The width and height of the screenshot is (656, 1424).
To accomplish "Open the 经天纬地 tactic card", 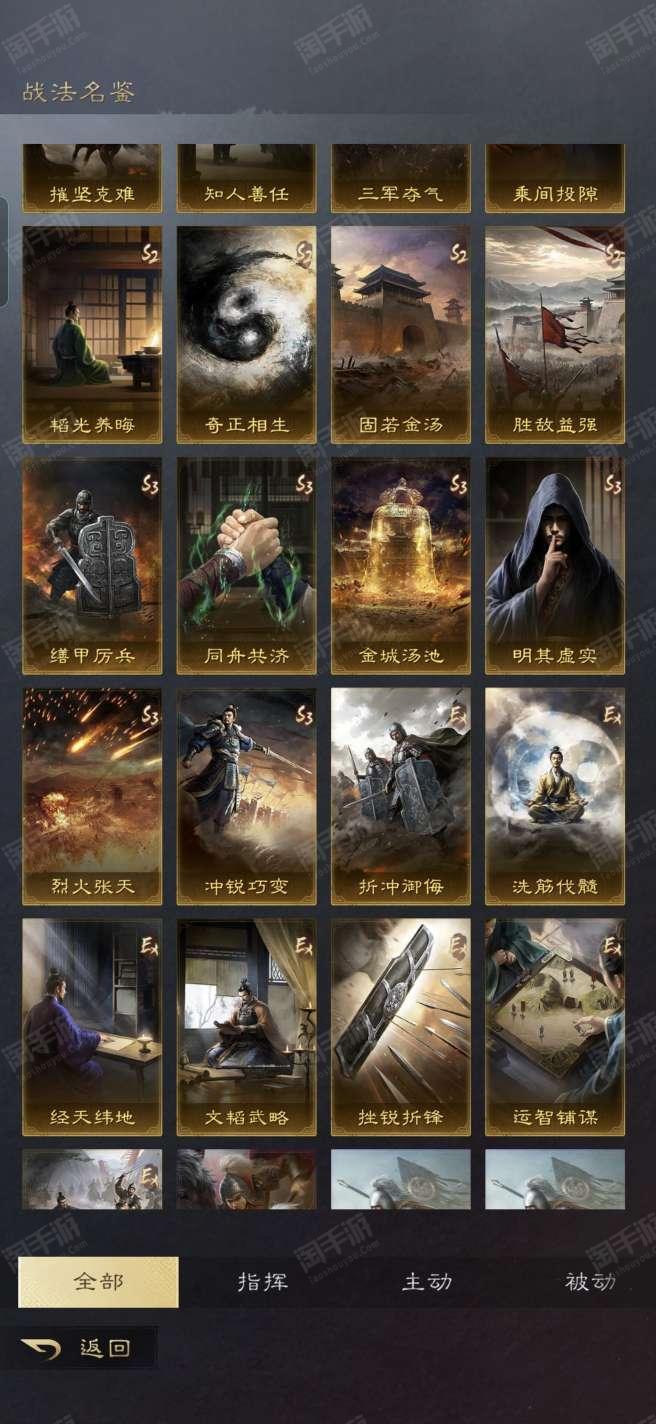I will click(92, 1027).
